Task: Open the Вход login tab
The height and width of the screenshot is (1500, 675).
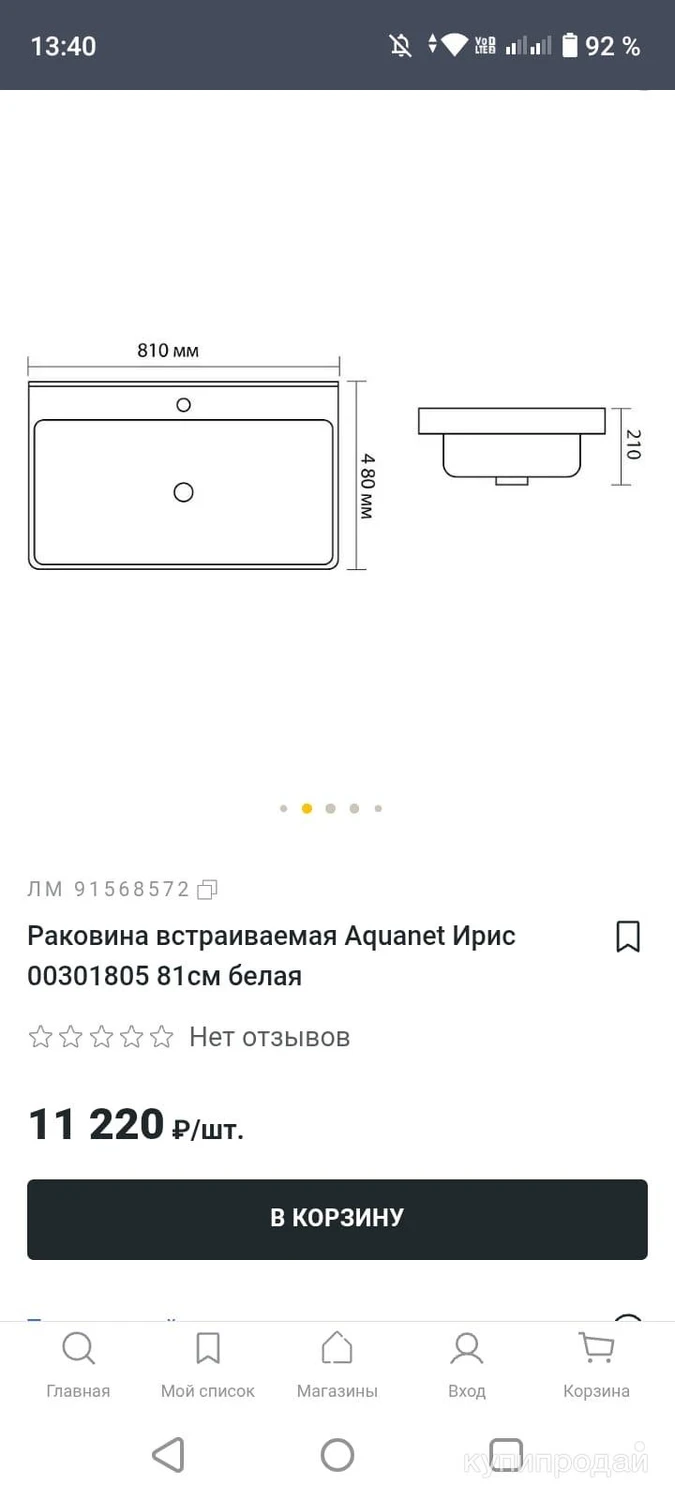Action: pyautogui.click(x=466, y=1365)
